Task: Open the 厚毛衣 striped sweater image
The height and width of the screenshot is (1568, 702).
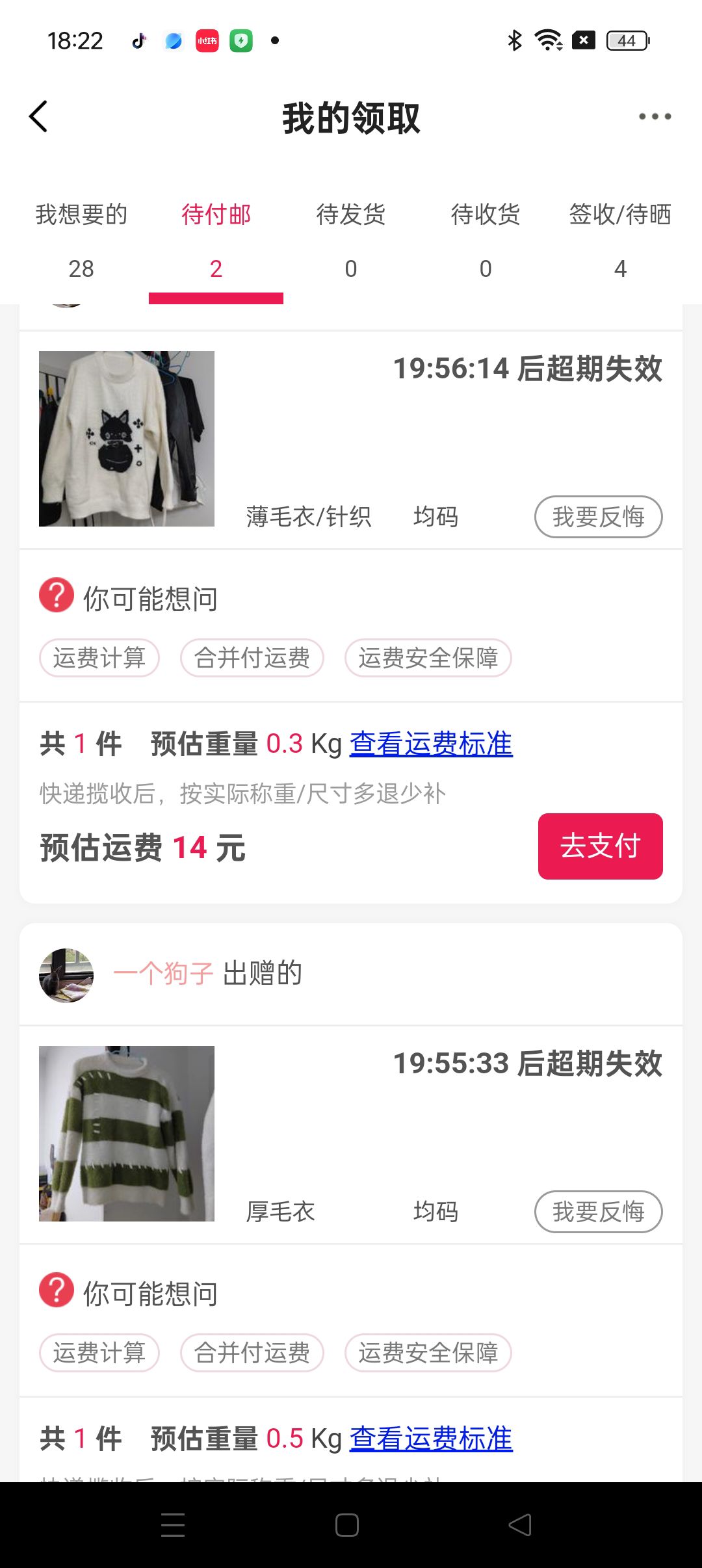Action: 127,1134
